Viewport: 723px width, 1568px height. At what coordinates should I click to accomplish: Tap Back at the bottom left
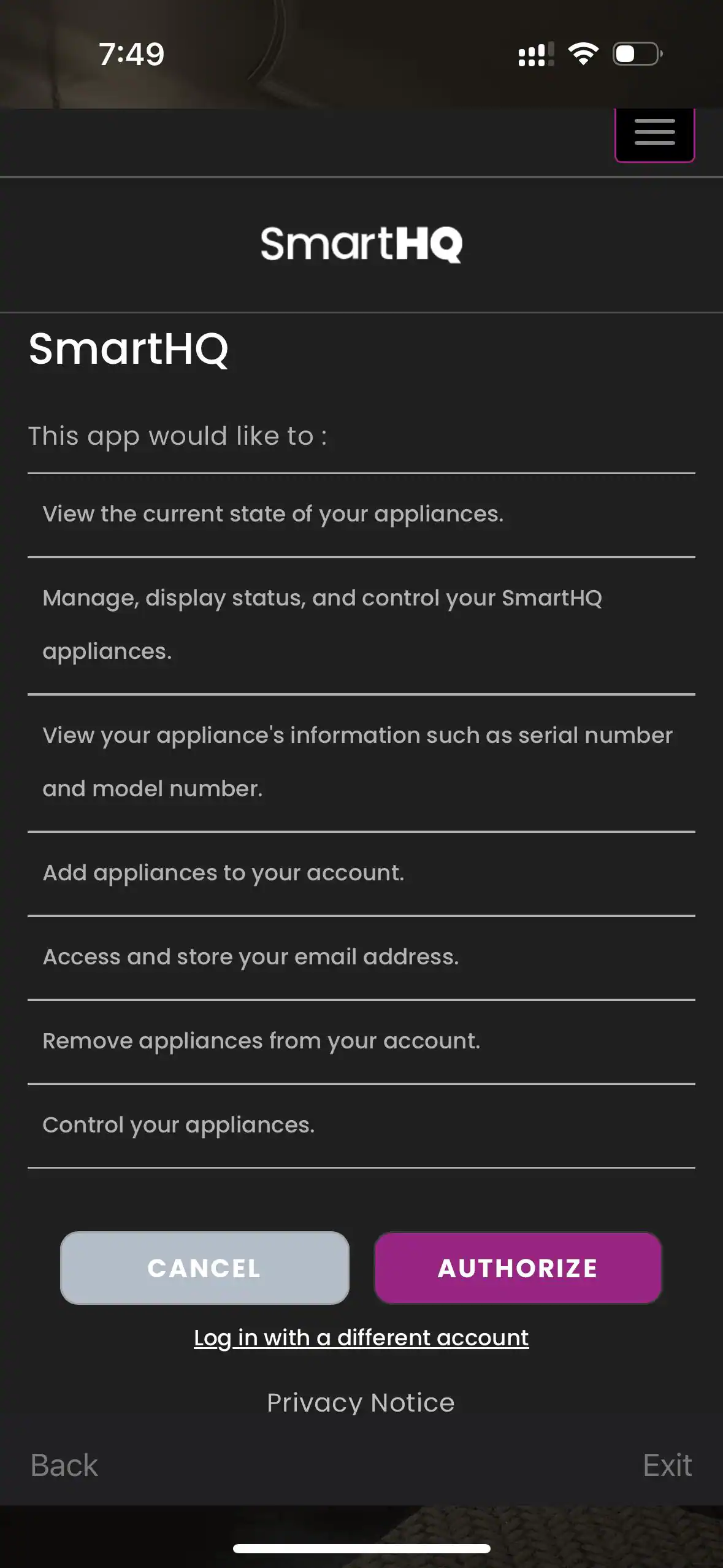click(x=63, y=1465)
